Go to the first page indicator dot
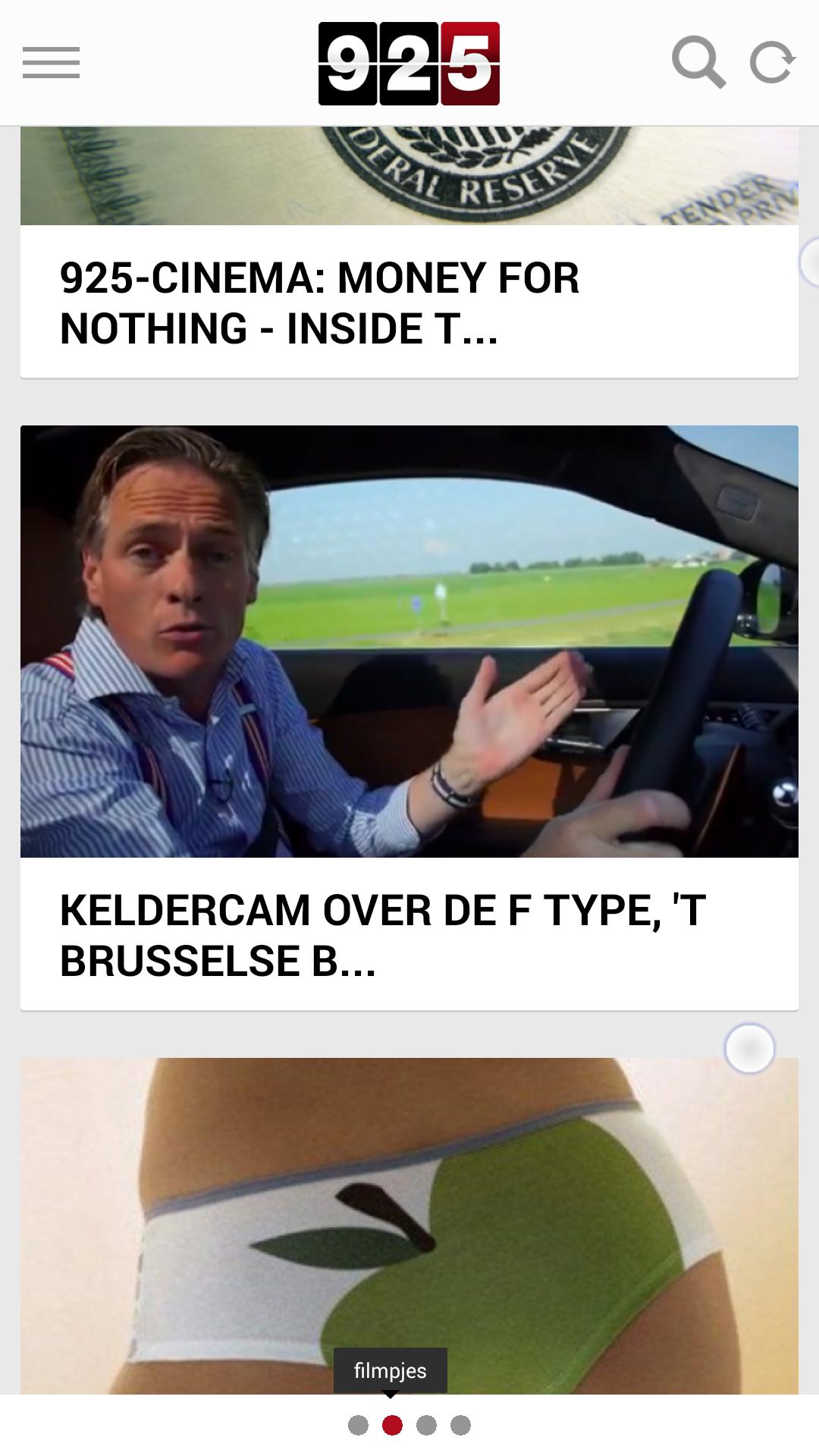The height and width of the screenshot is (1456, 819). 358,1426
